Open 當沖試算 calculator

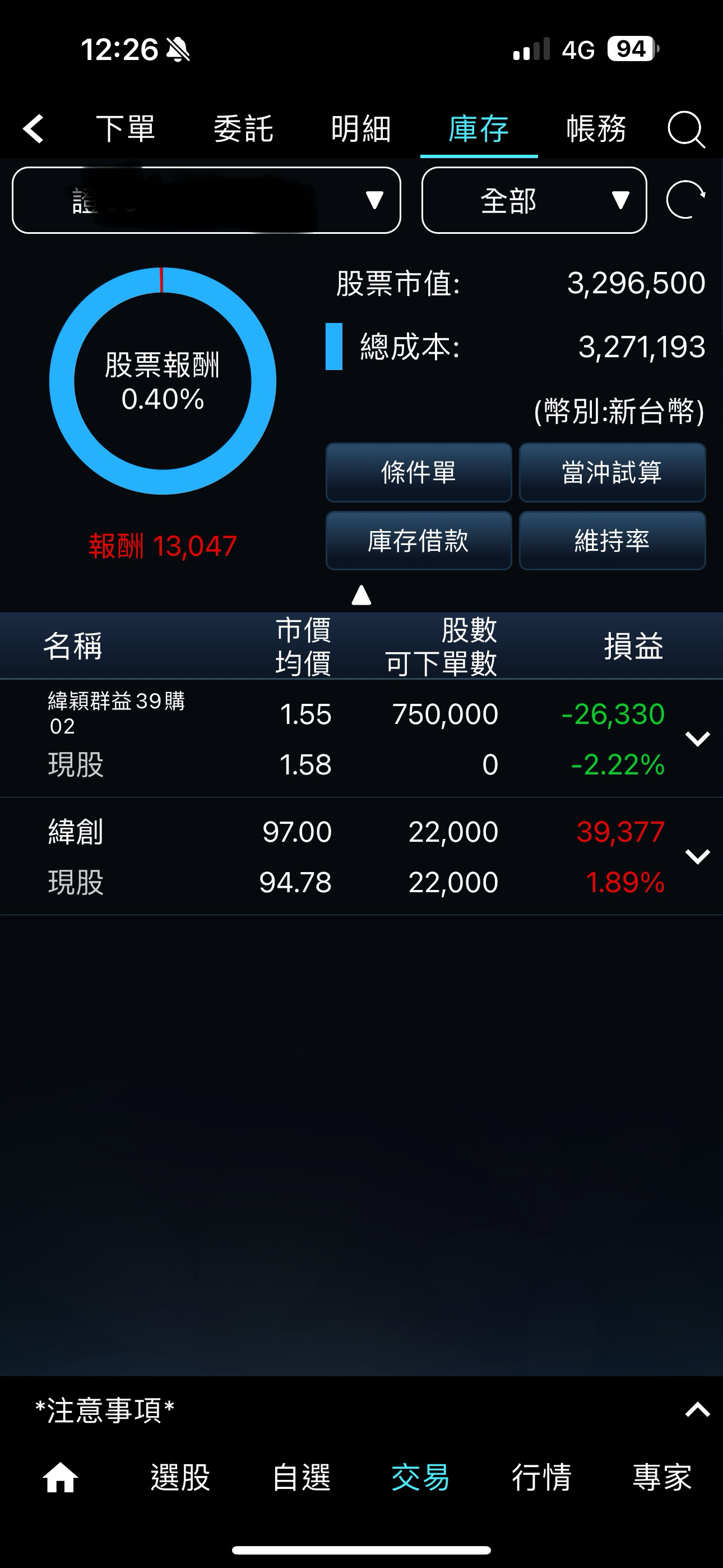tap(612, 472)
